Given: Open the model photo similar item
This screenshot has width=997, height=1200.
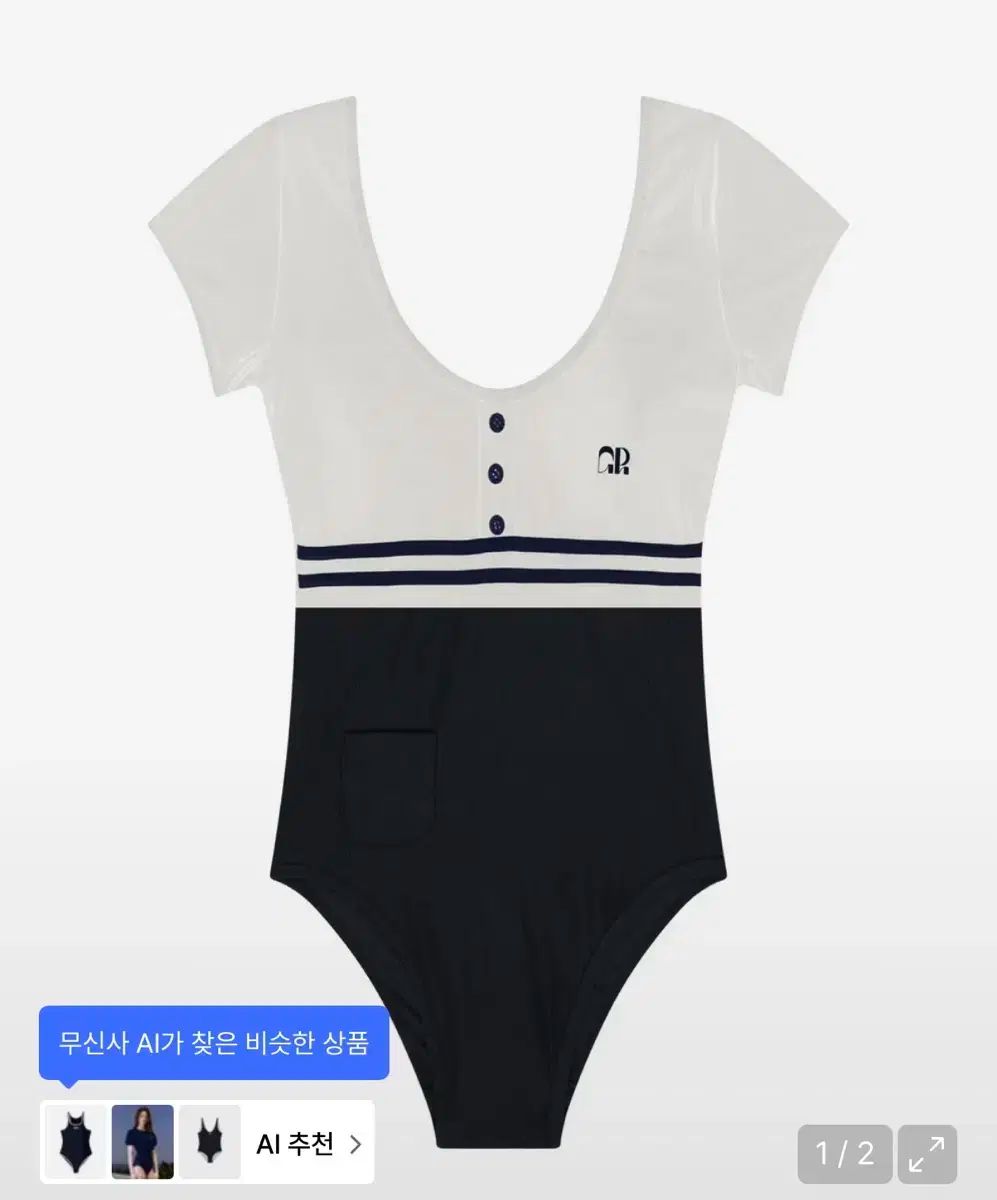Looking at the screenshot, I should point(143,1142).
